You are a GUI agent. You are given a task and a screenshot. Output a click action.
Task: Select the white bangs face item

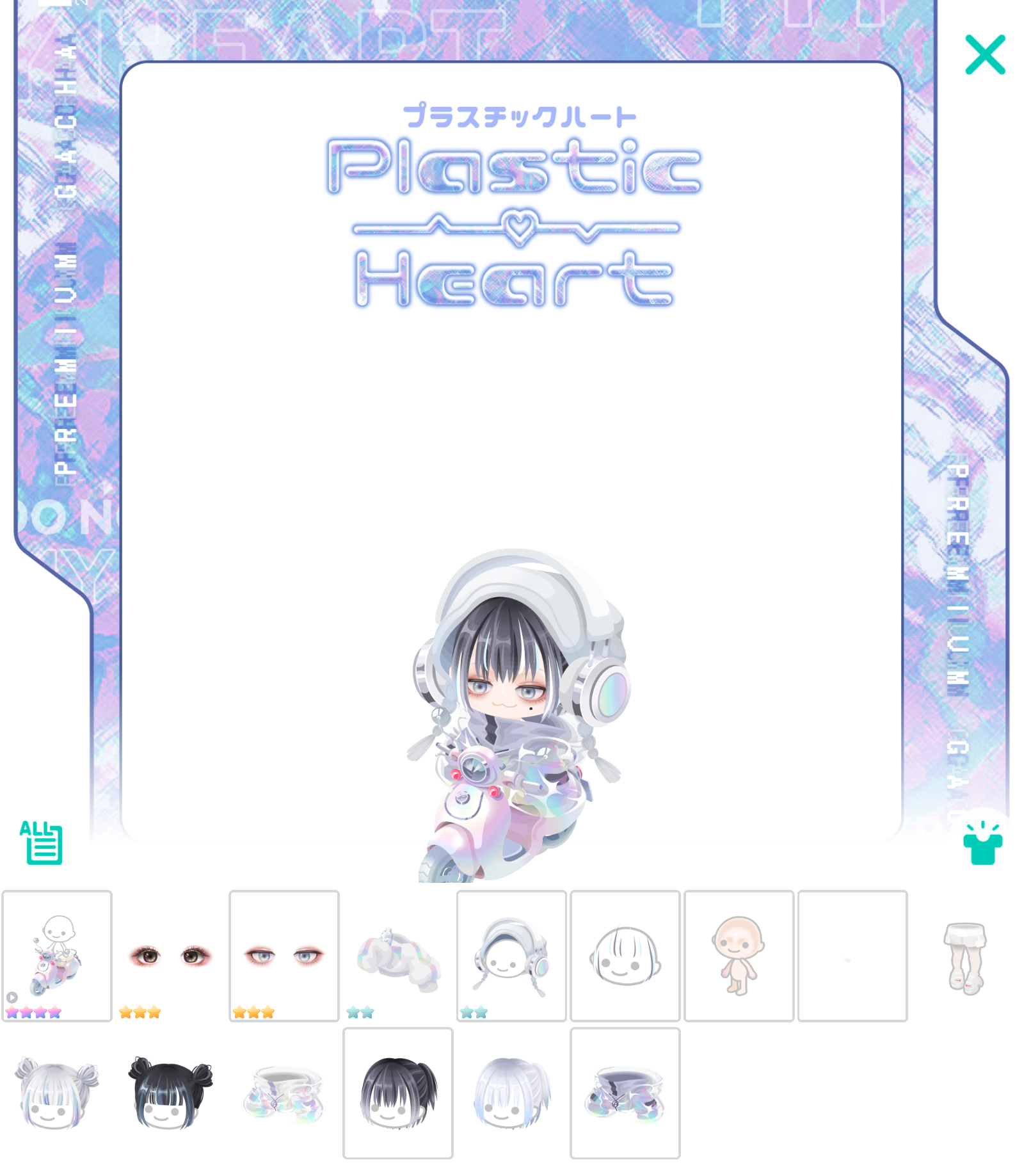click(625, 956)
